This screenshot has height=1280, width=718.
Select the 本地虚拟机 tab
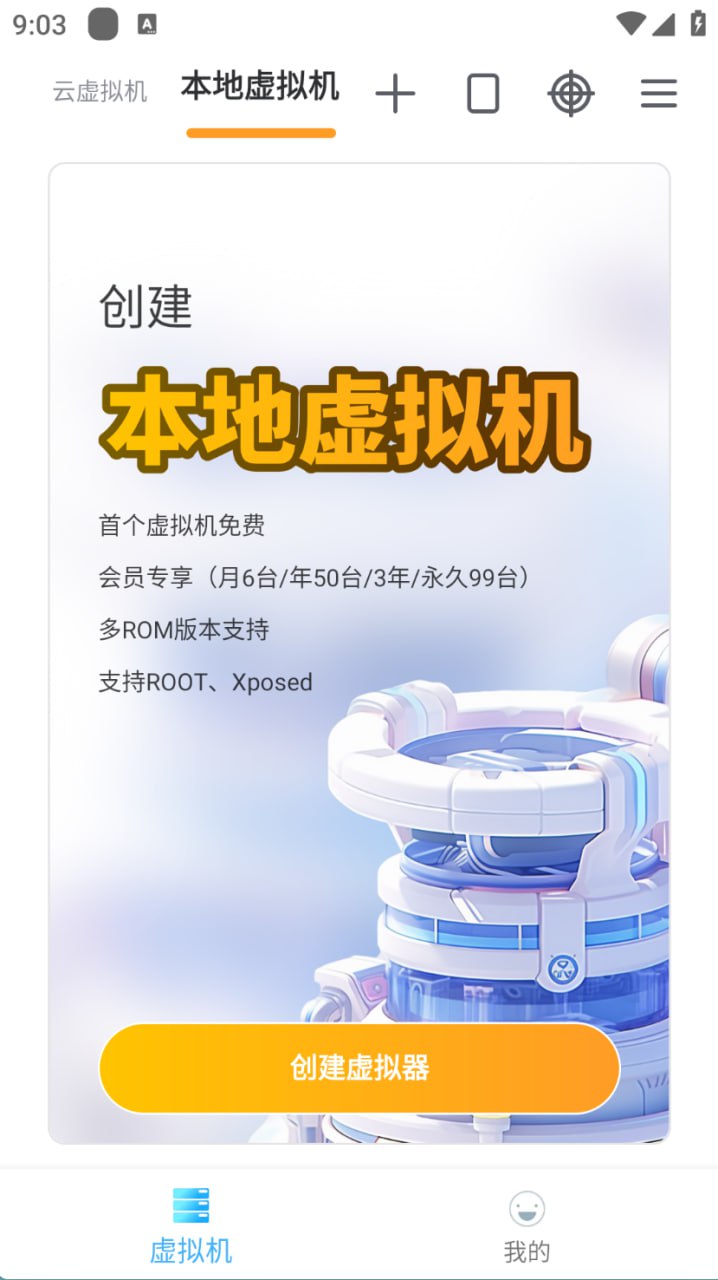coord(260,89)
